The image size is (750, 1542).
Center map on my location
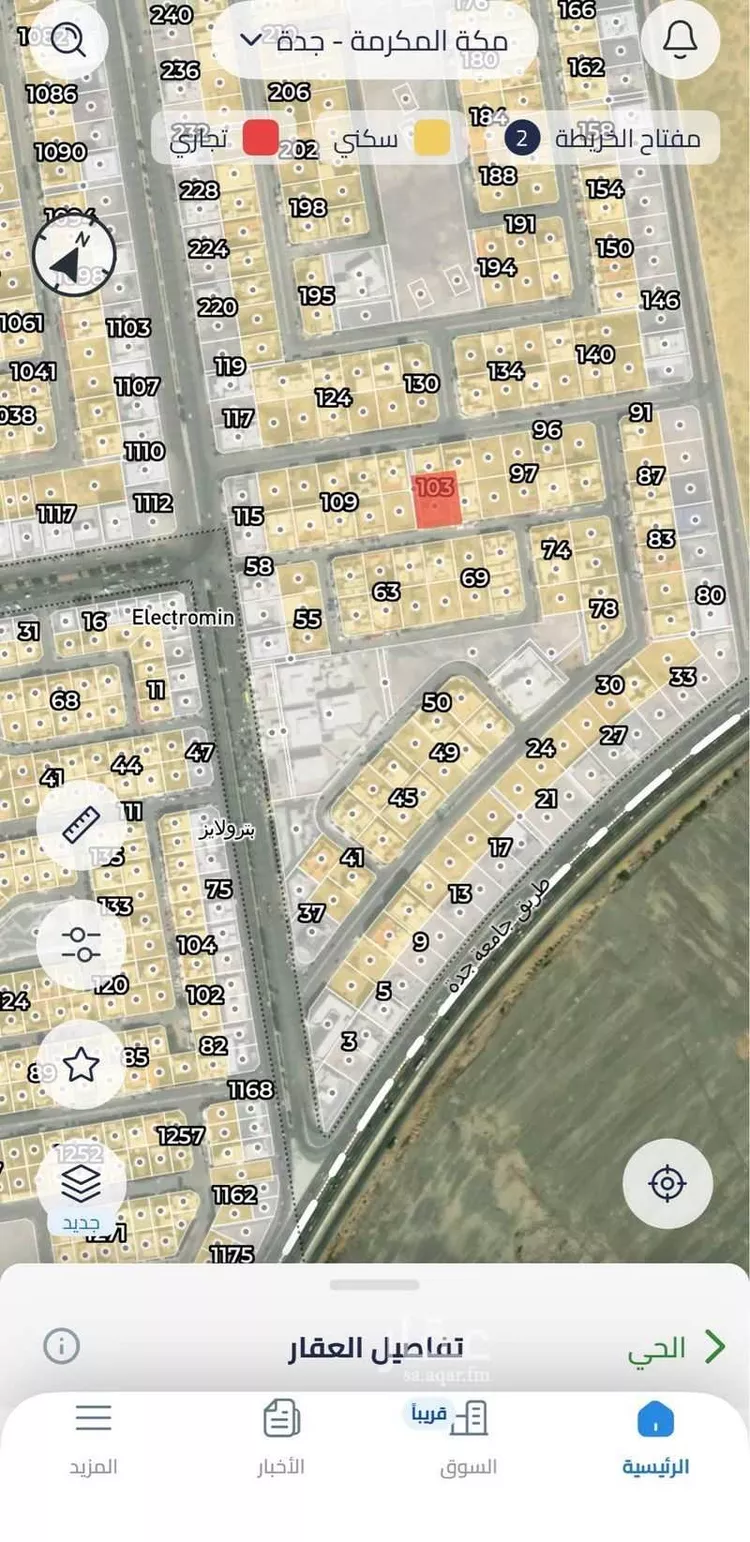pyautogui.click(x=667, y=1184)
